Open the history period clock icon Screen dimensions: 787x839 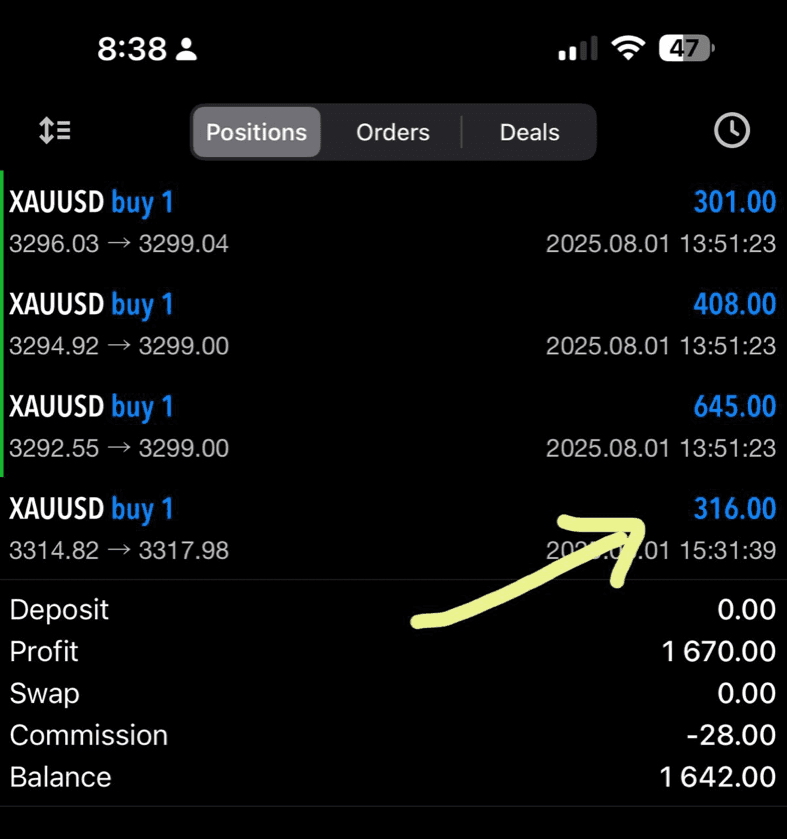(x=732, y=131)
